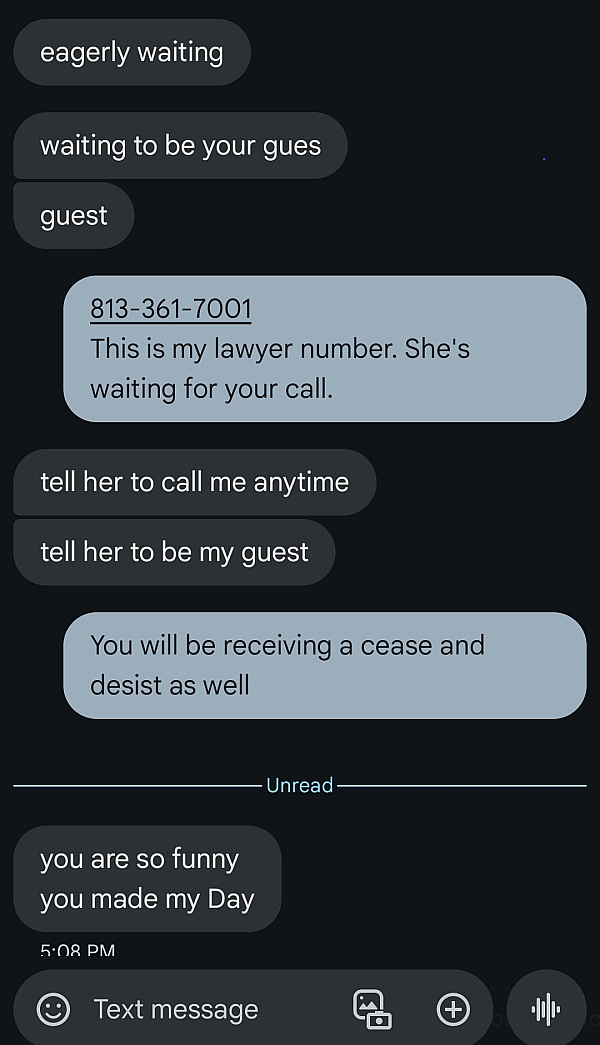
Task: Record a voice message
Action: pyautogui.click(x=546, y=1009)
